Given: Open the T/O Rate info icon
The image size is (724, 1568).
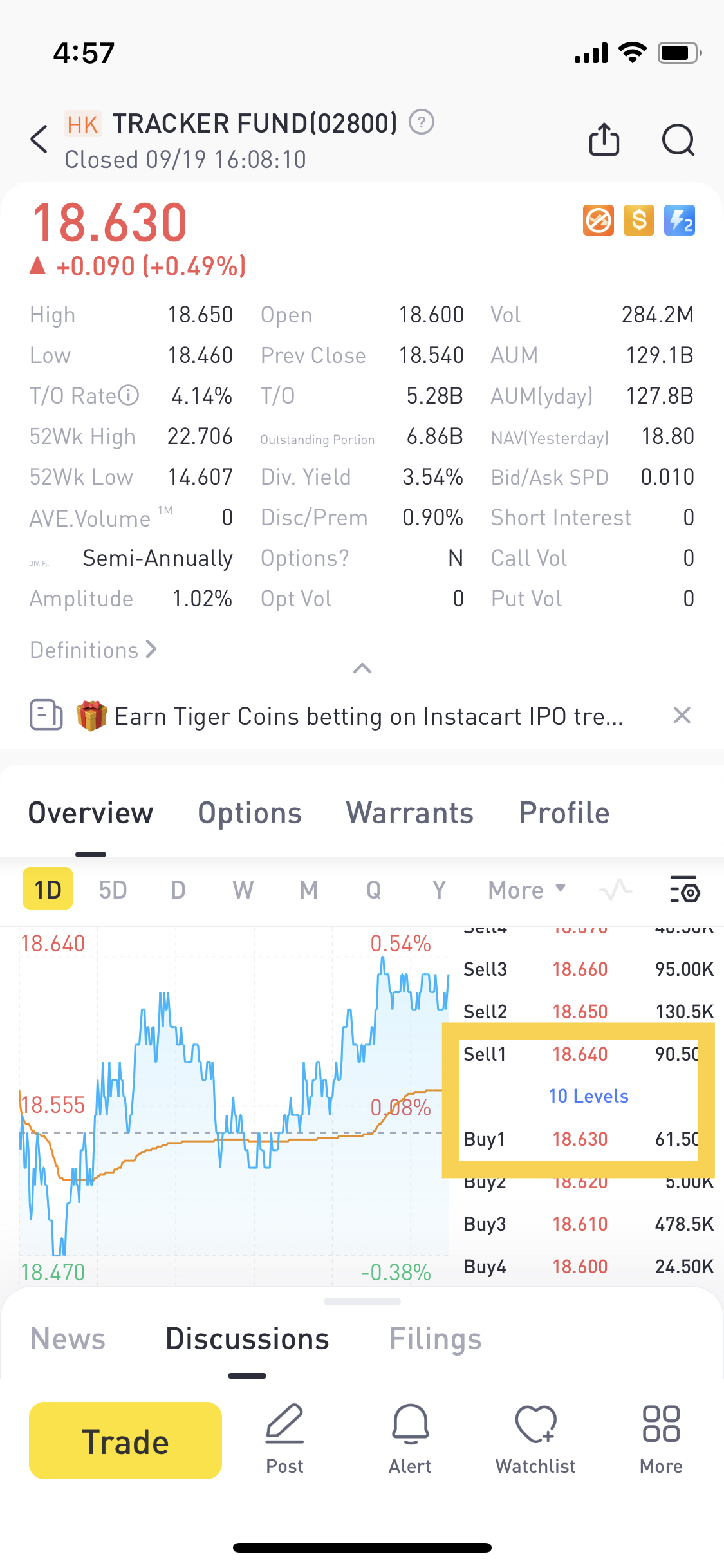Looking at the screenshot, I should tap(129, 395).
